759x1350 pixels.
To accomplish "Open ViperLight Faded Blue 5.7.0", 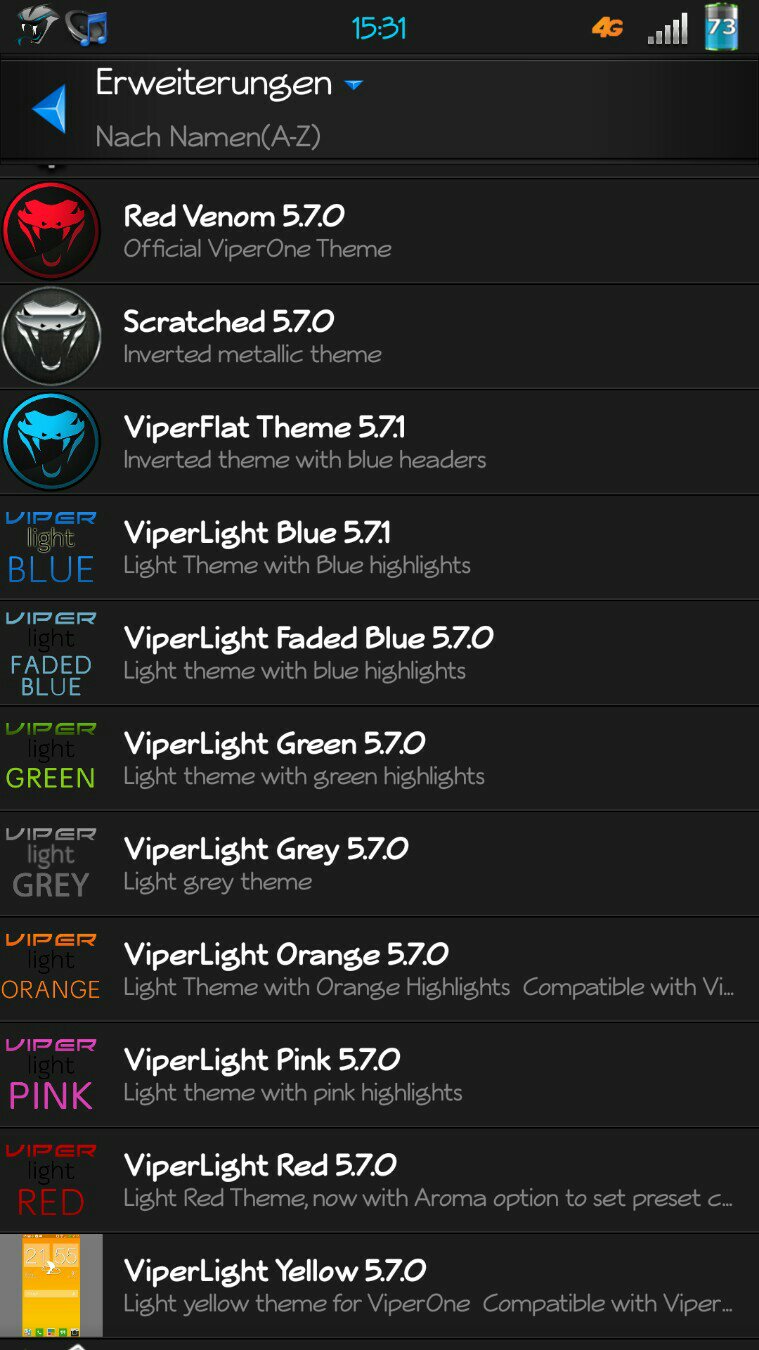I will point(379,653).
